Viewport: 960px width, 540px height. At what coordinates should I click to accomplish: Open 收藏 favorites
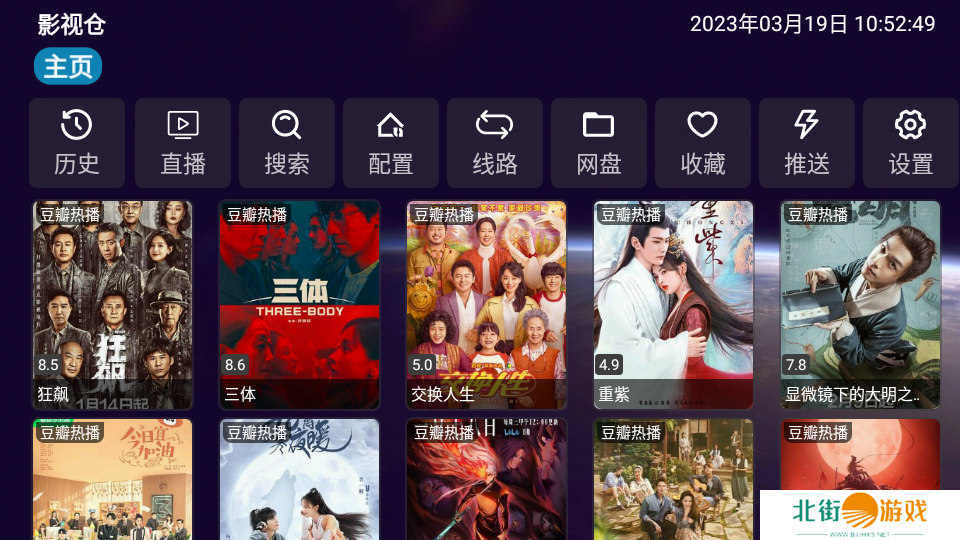click(x=703, y=143)
